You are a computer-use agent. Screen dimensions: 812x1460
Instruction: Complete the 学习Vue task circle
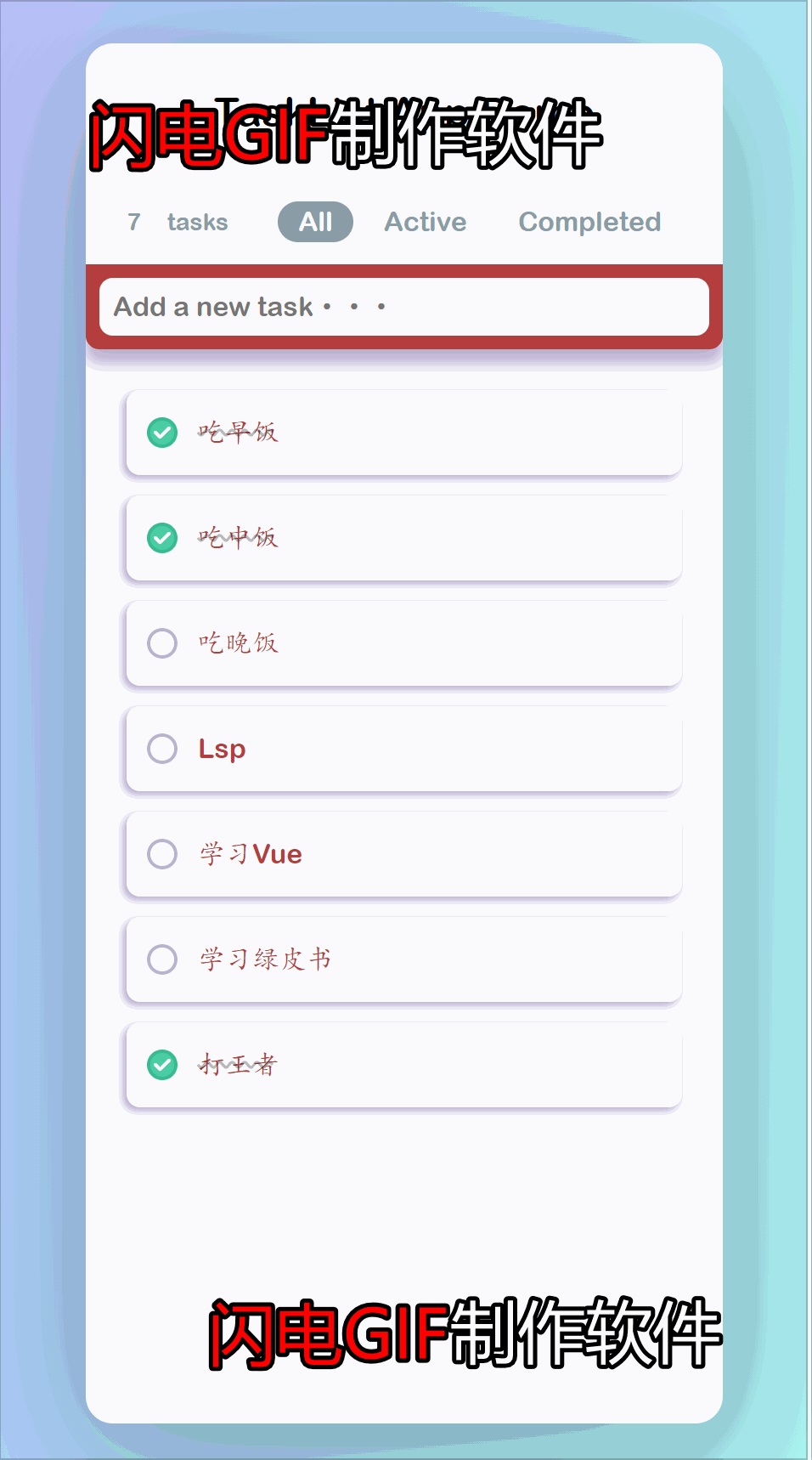(161, 854)
